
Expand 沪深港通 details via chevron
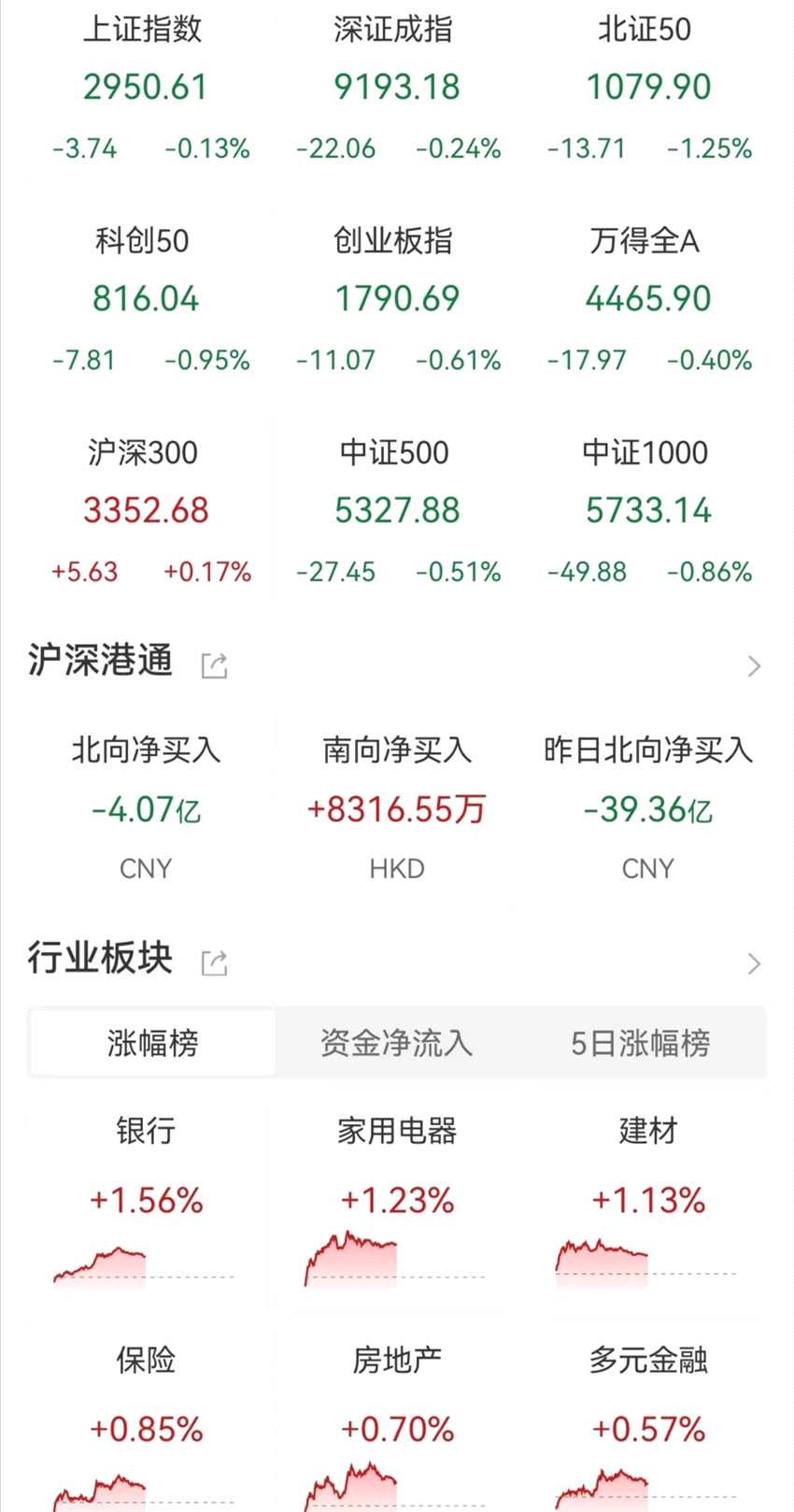pos(755,666)
